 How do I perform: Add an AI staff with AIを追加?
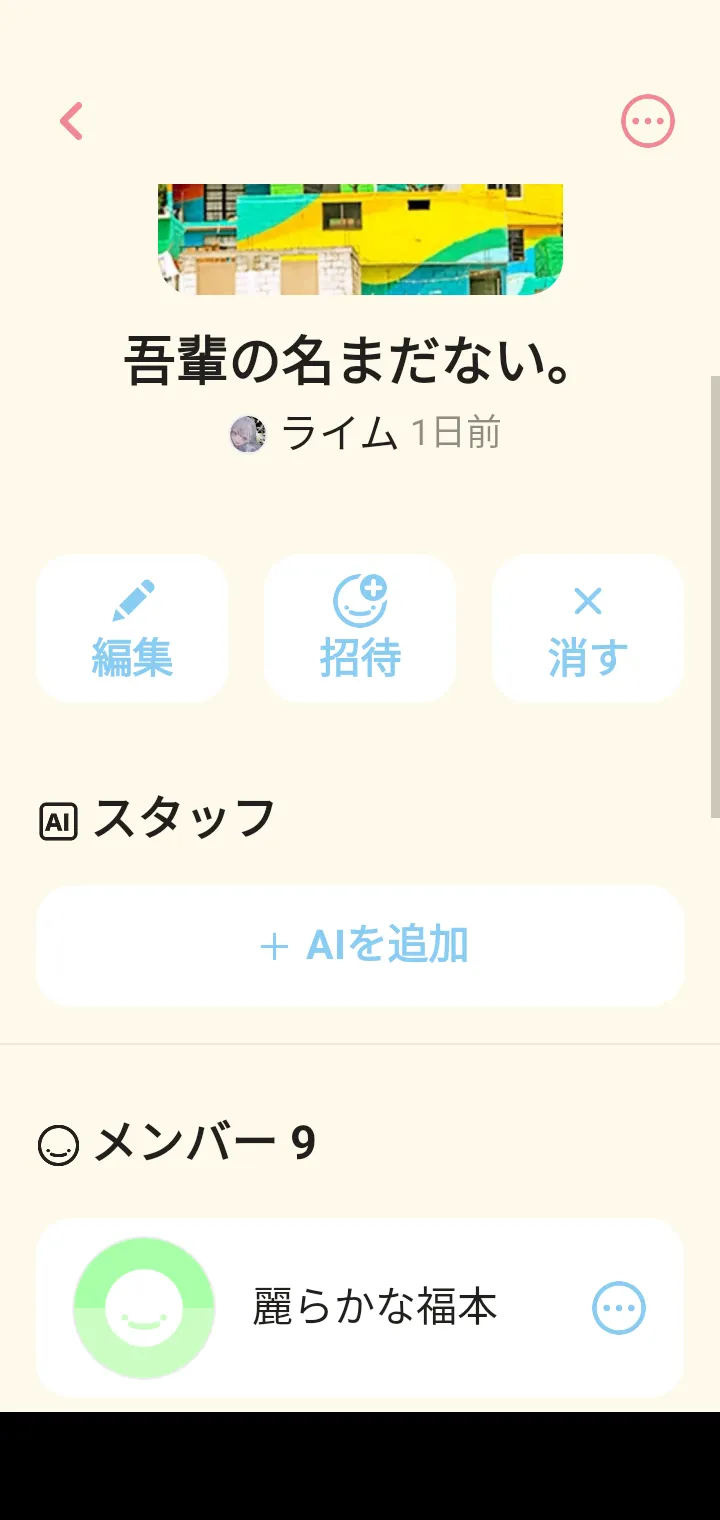(x=360, y=945)
